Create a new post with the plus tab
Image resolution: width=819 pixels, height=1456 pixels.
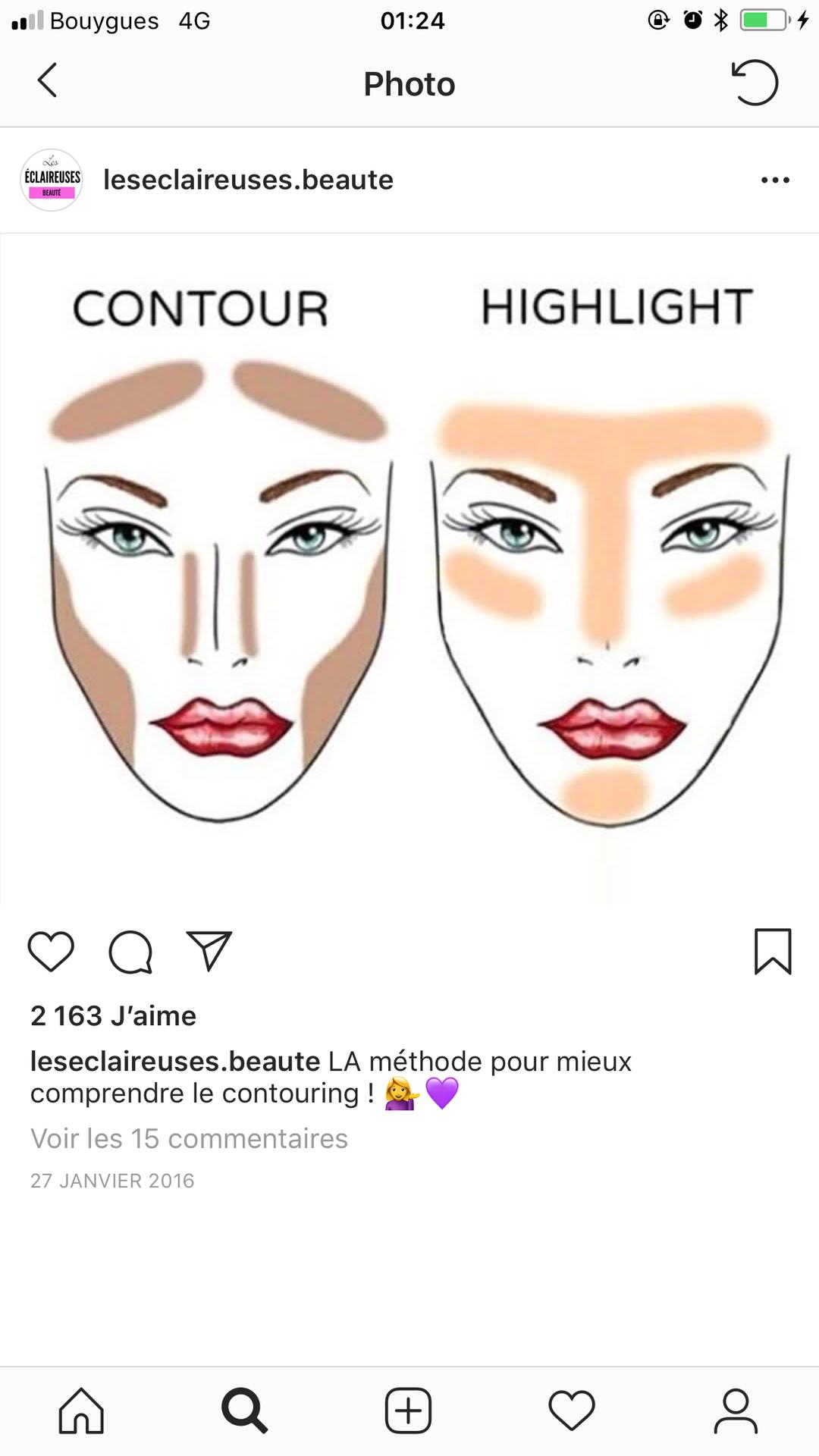pyautogui.click(x=409, y=1410)
